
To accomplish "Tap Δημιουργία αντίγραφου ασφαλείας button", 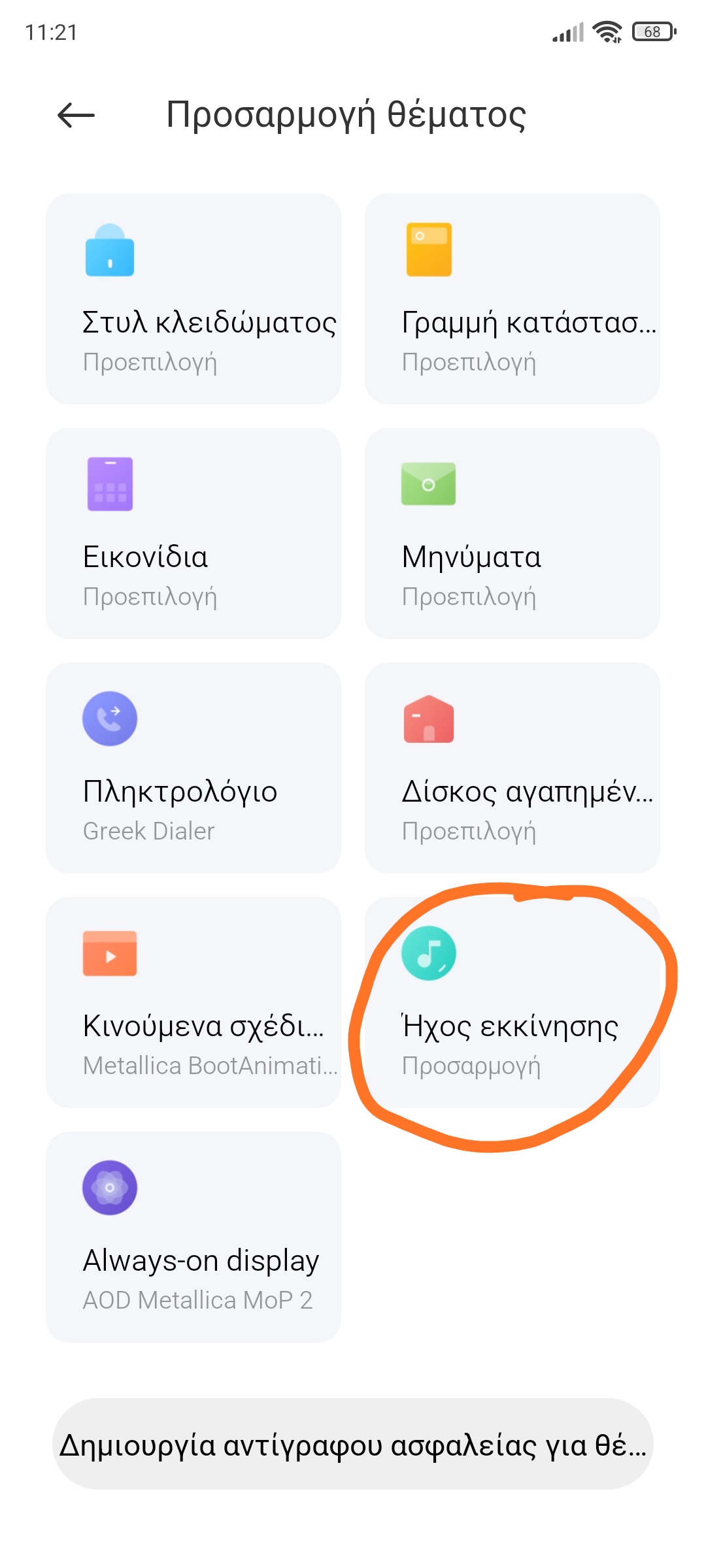I will [x=353, y=1444].
